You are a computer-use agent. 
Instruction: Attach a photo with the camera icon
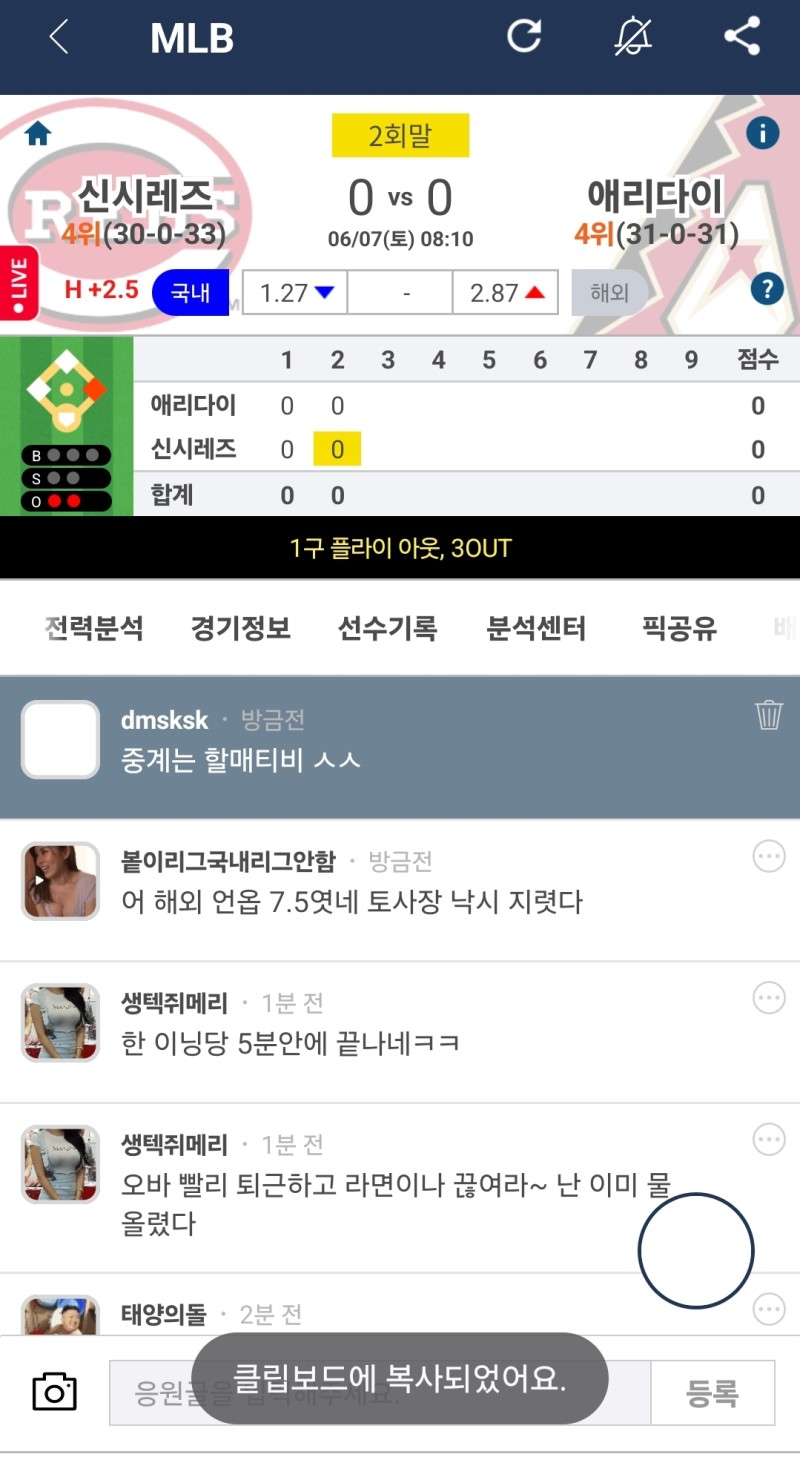click(55, 1391)
